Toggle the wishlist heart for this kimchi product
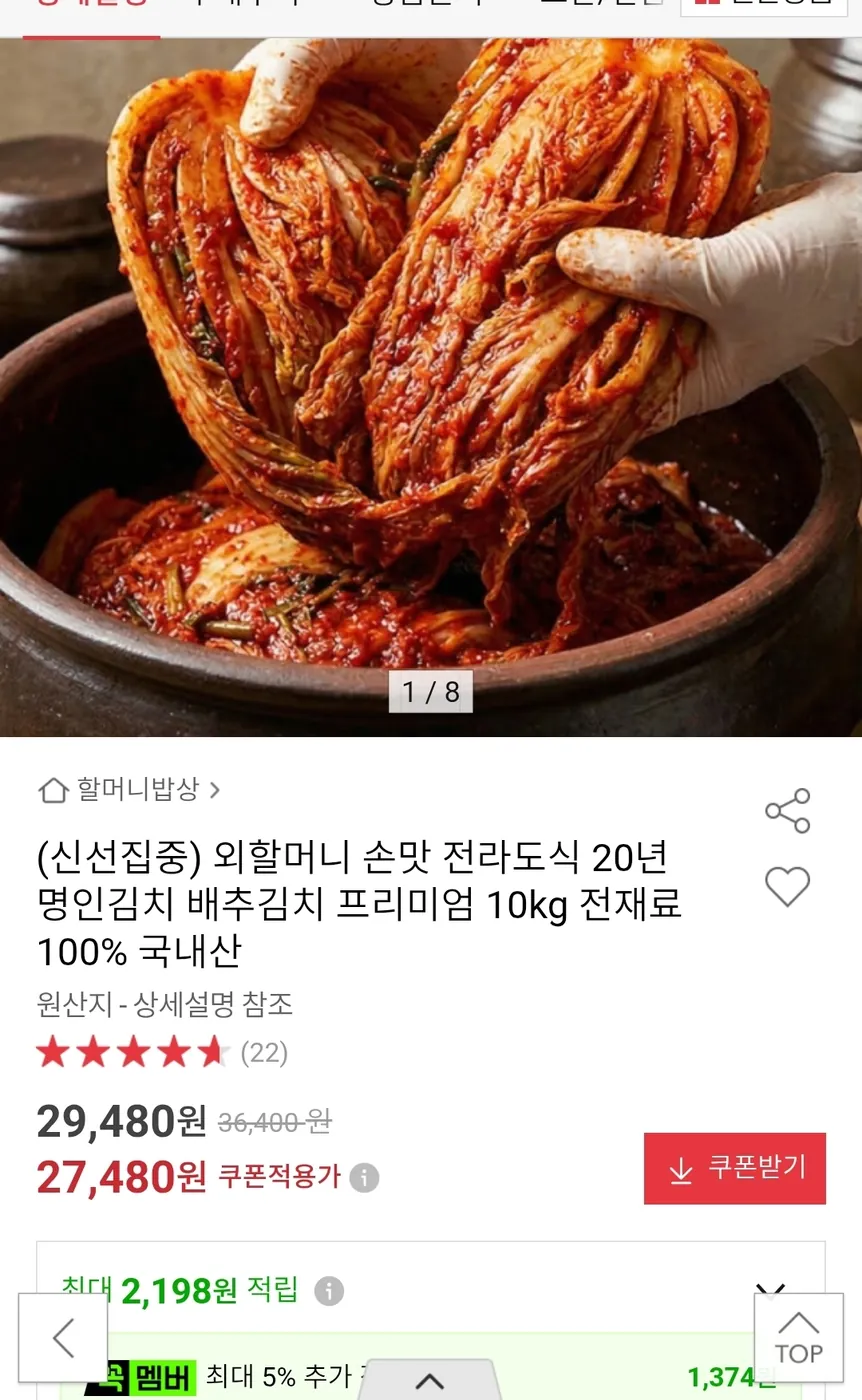 pyautogui.click(x=788, y=884)
